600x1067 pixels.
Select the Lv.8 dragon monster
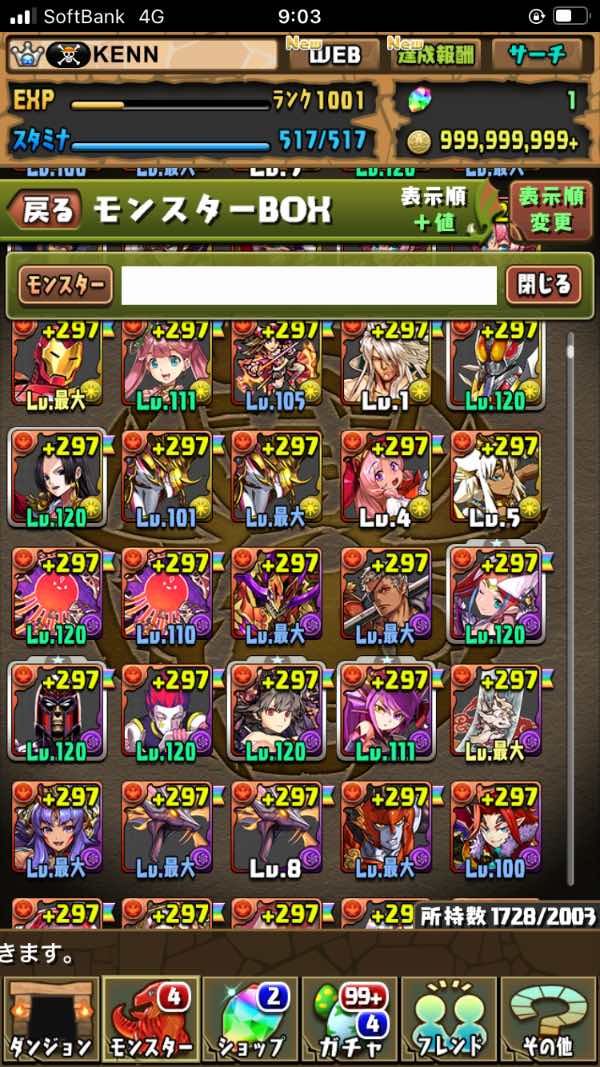pyautogui.click(x=275, y=829)
